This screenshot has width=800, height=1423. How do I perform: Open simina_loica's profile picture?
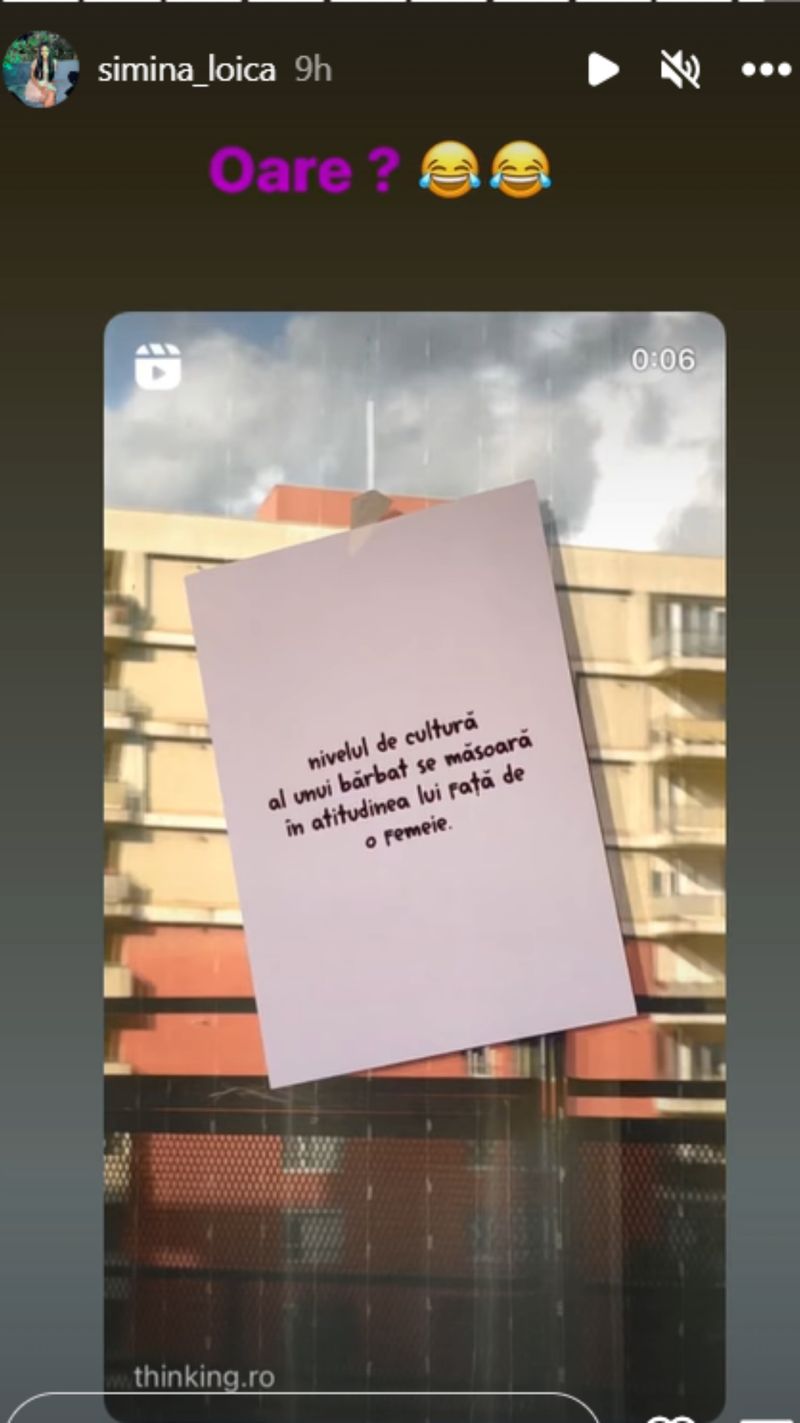(41, 69)
